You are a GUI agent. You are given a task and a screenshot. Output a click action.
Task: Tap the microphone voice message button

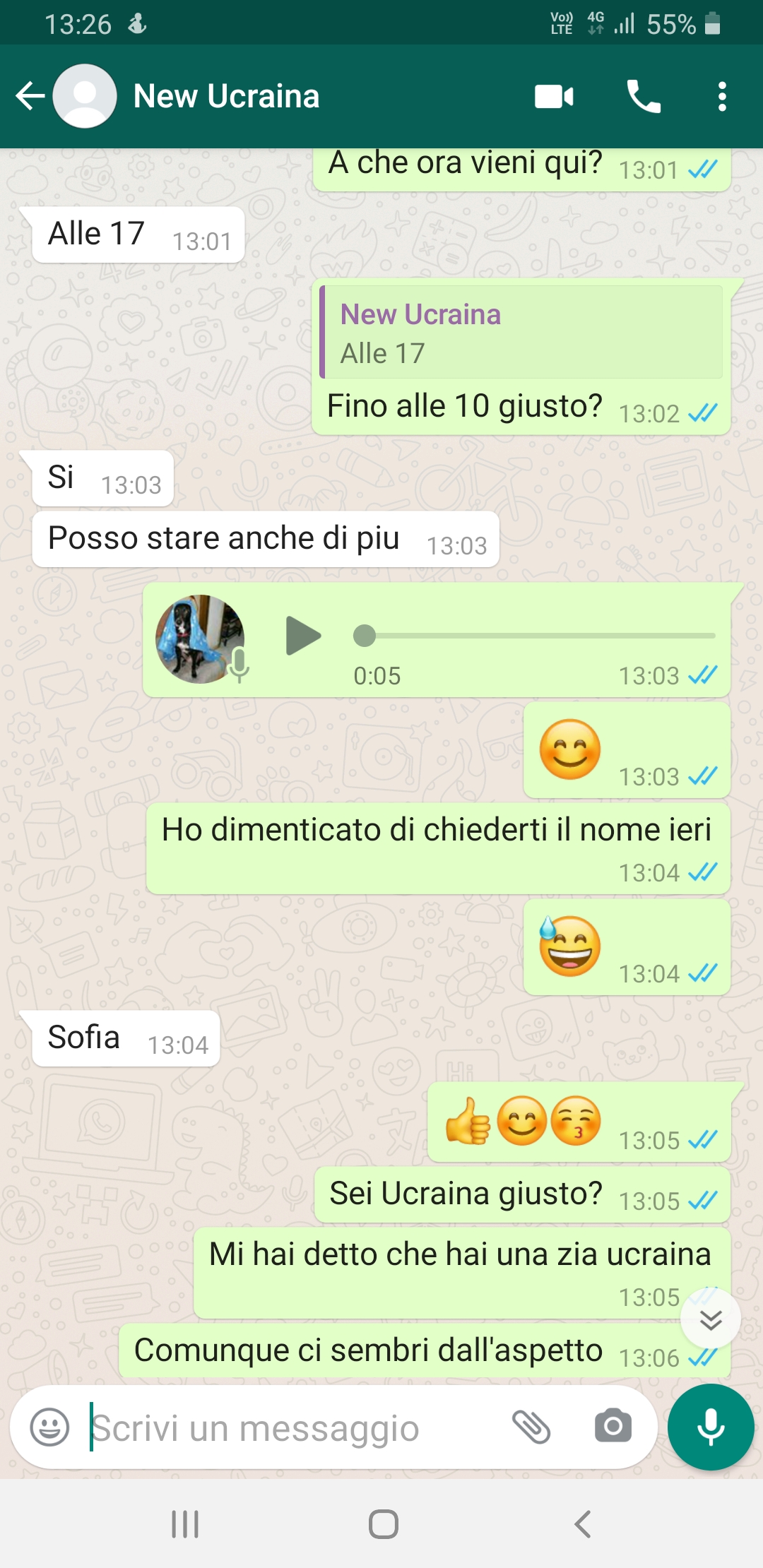(x=711, y=1427)
